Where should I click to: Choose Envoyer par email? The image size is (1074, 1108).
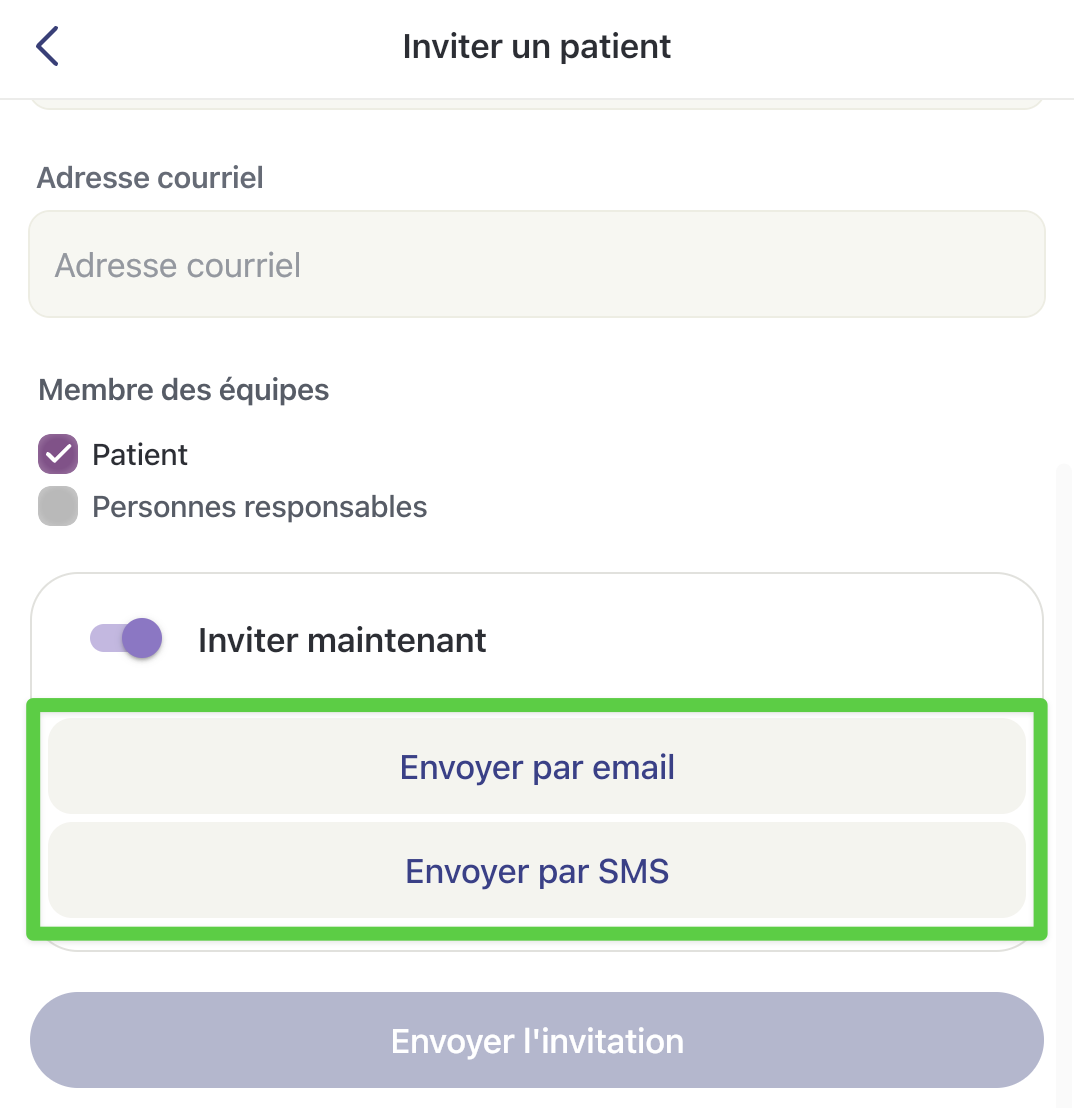(537, 767)
